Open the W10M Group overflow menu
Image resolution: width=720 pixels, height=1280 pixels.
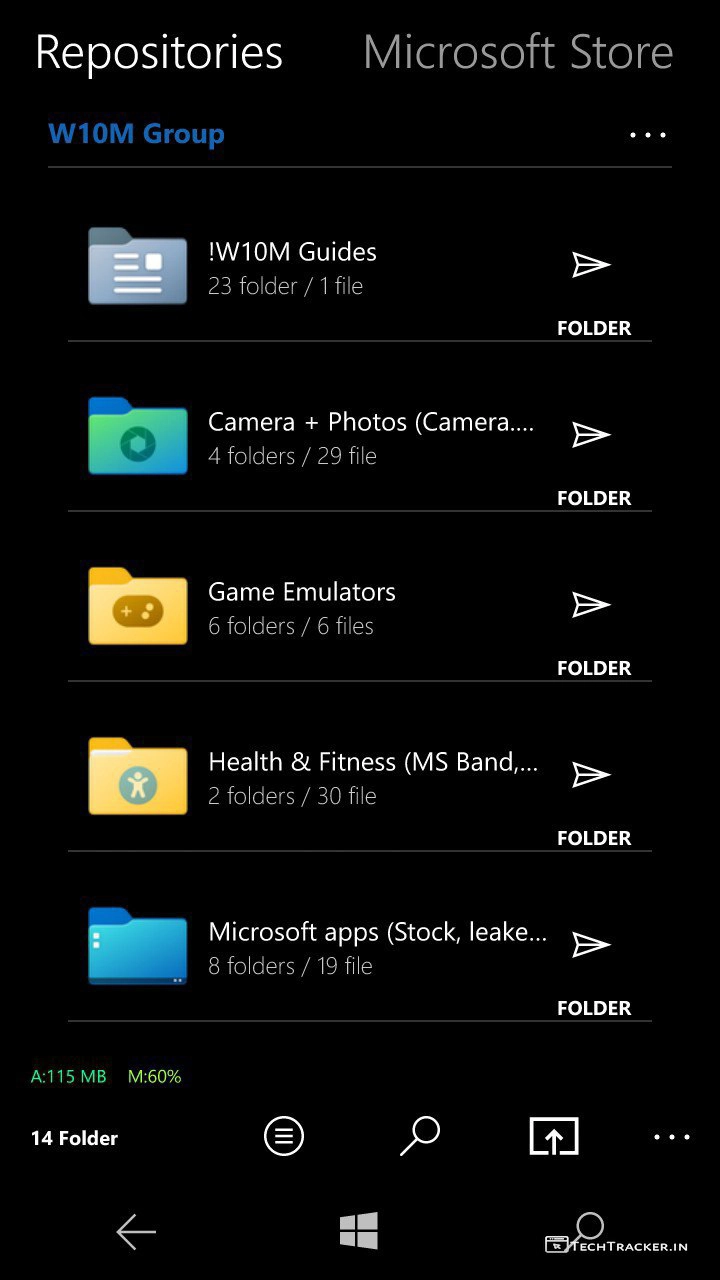click(x=647, y=135)
